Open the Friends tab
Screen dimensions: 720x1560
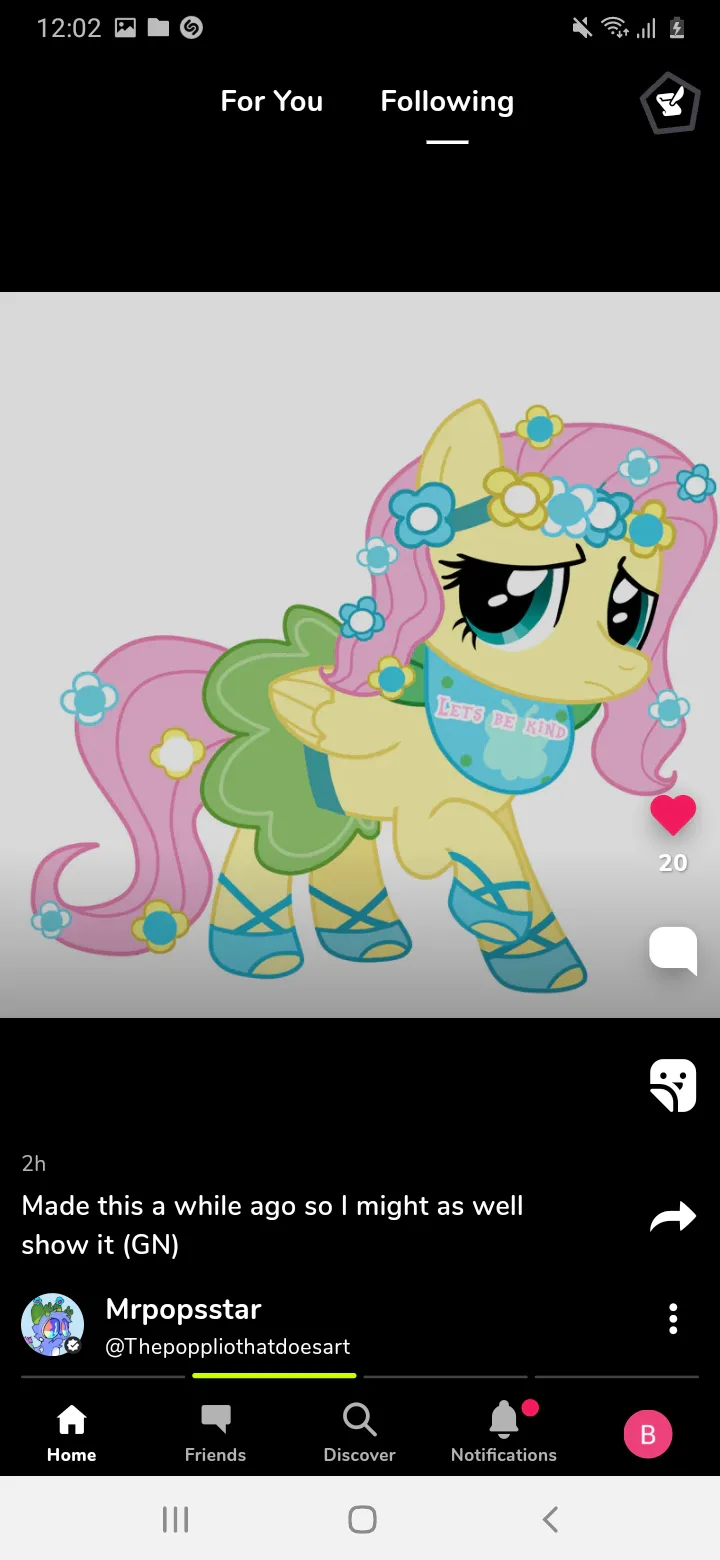coord(215,1433)
